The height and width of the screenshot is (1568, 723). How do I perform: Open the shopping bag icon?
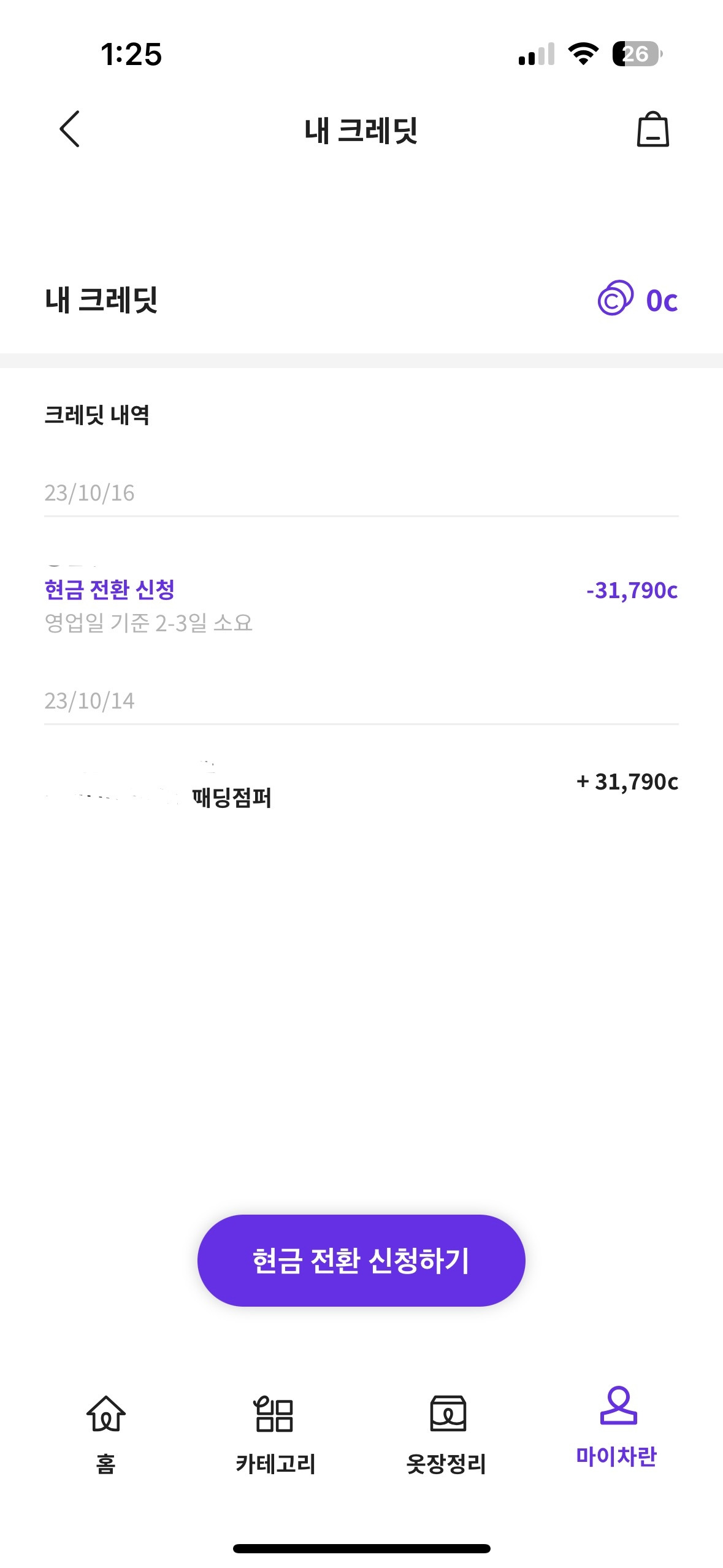coord(652,129)
